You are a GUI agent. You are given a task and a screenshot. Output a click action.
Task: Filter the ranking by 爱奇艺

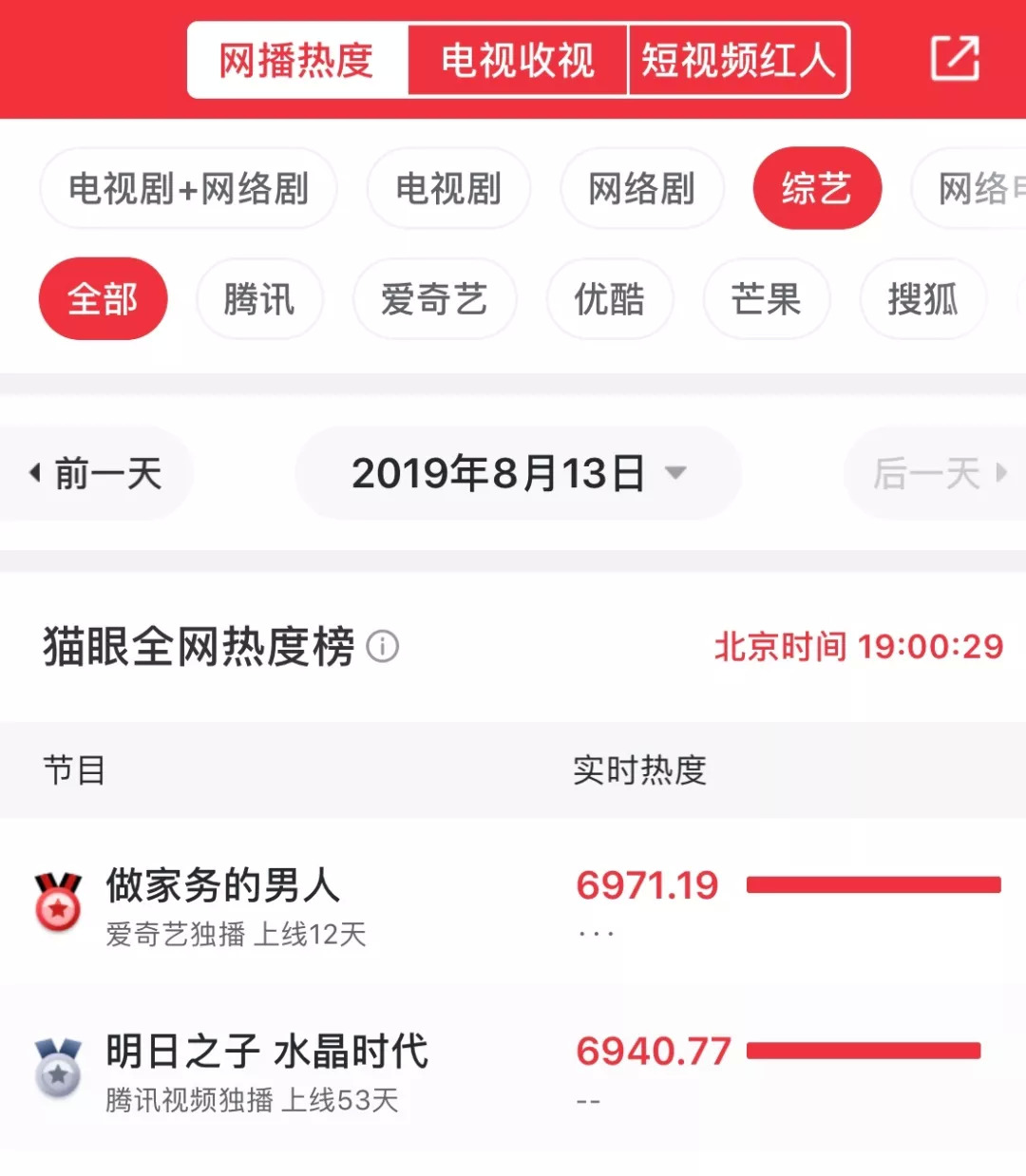coord(434,299)
